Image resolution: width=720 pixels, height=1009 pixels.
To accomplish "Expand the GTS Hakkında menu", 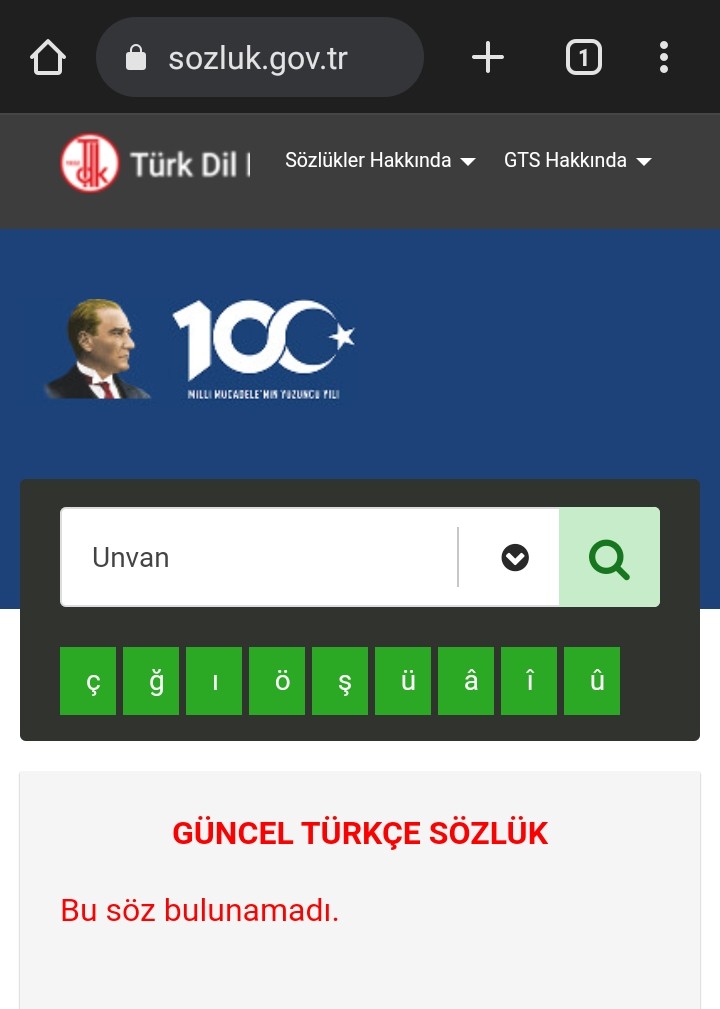I will 577,161.
